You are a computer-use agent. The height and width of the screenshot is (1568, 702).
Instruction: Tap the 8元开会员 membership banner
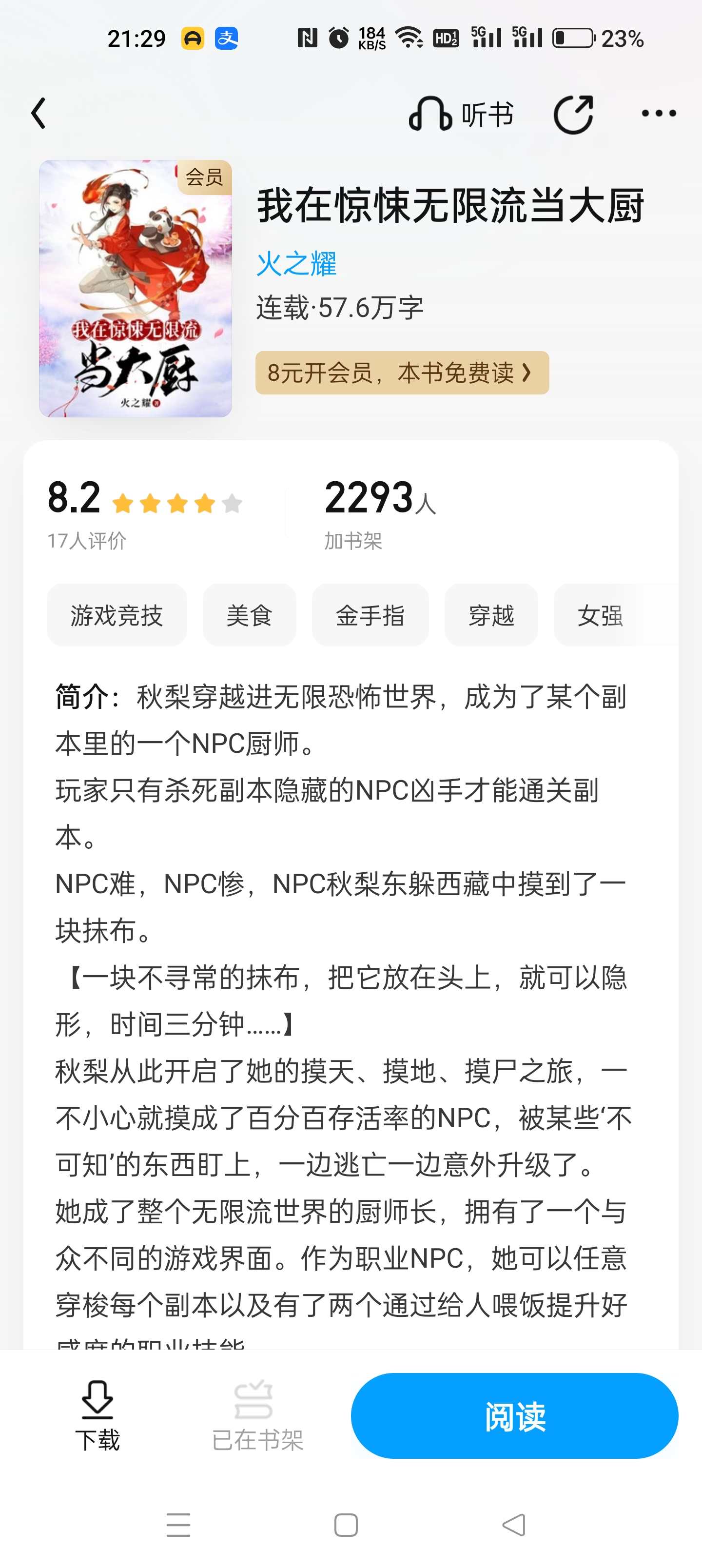402,372
